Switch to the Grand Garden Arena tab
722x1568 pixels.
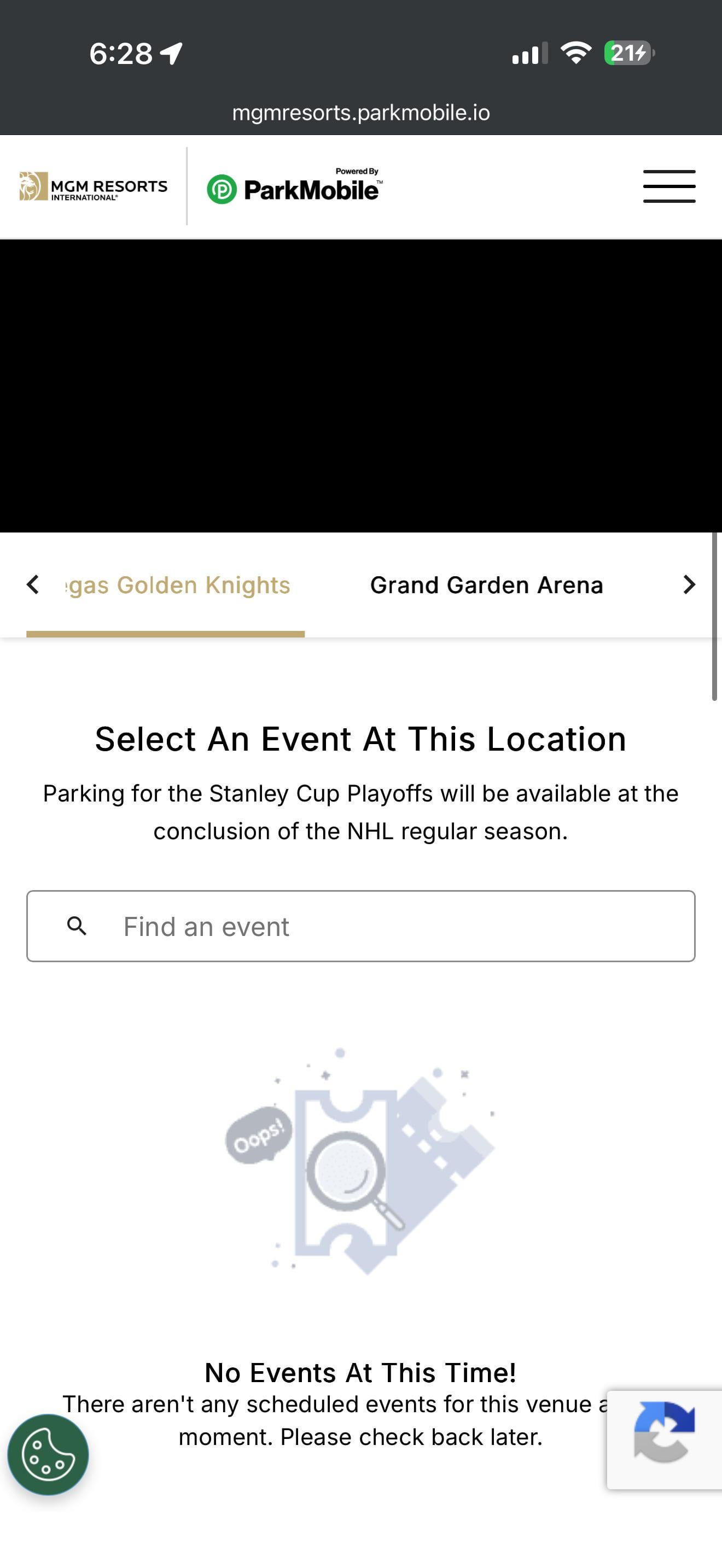click(486, 585)
